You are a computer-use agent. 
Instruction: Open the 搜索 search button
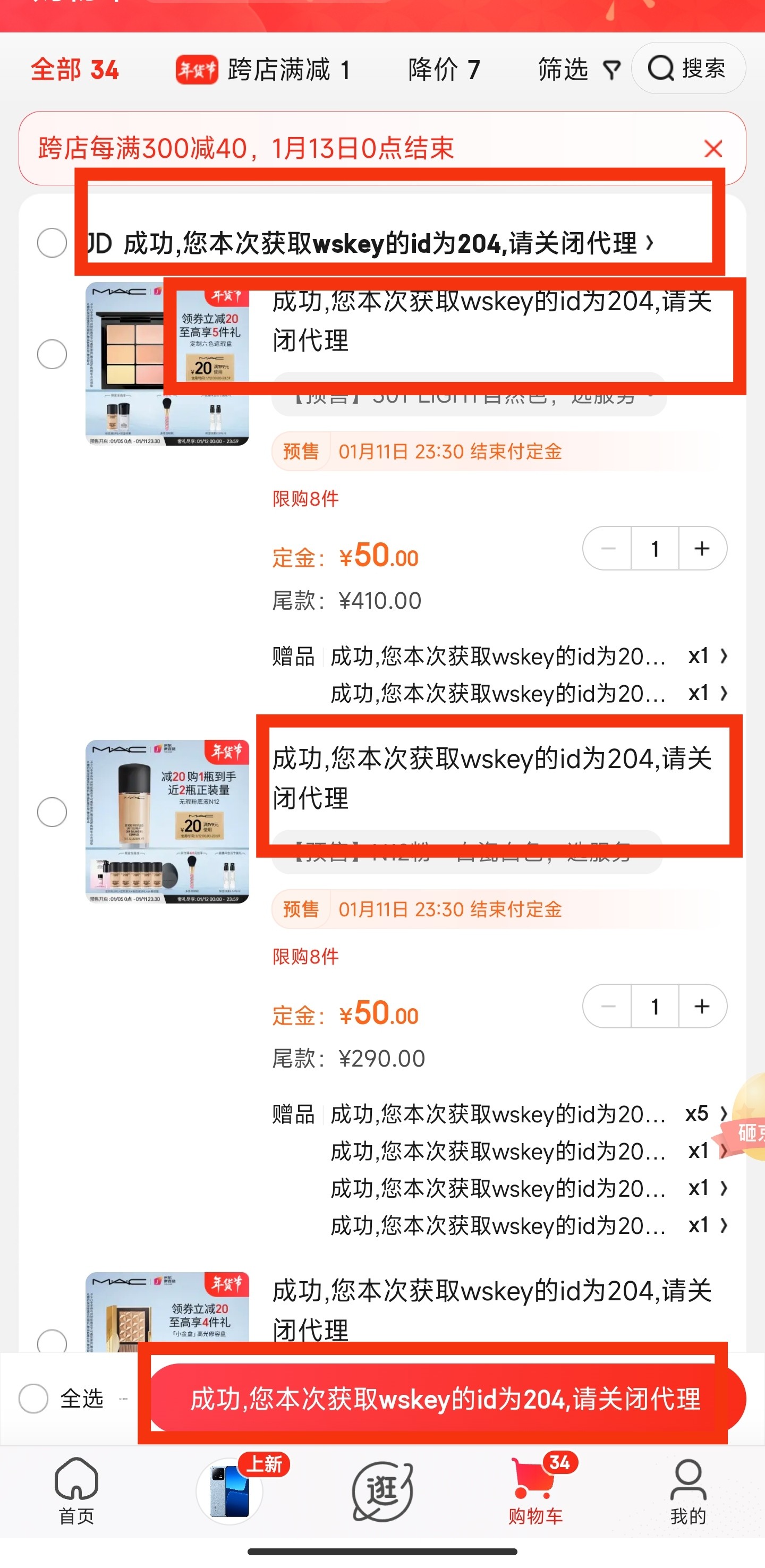click(688, 68)
